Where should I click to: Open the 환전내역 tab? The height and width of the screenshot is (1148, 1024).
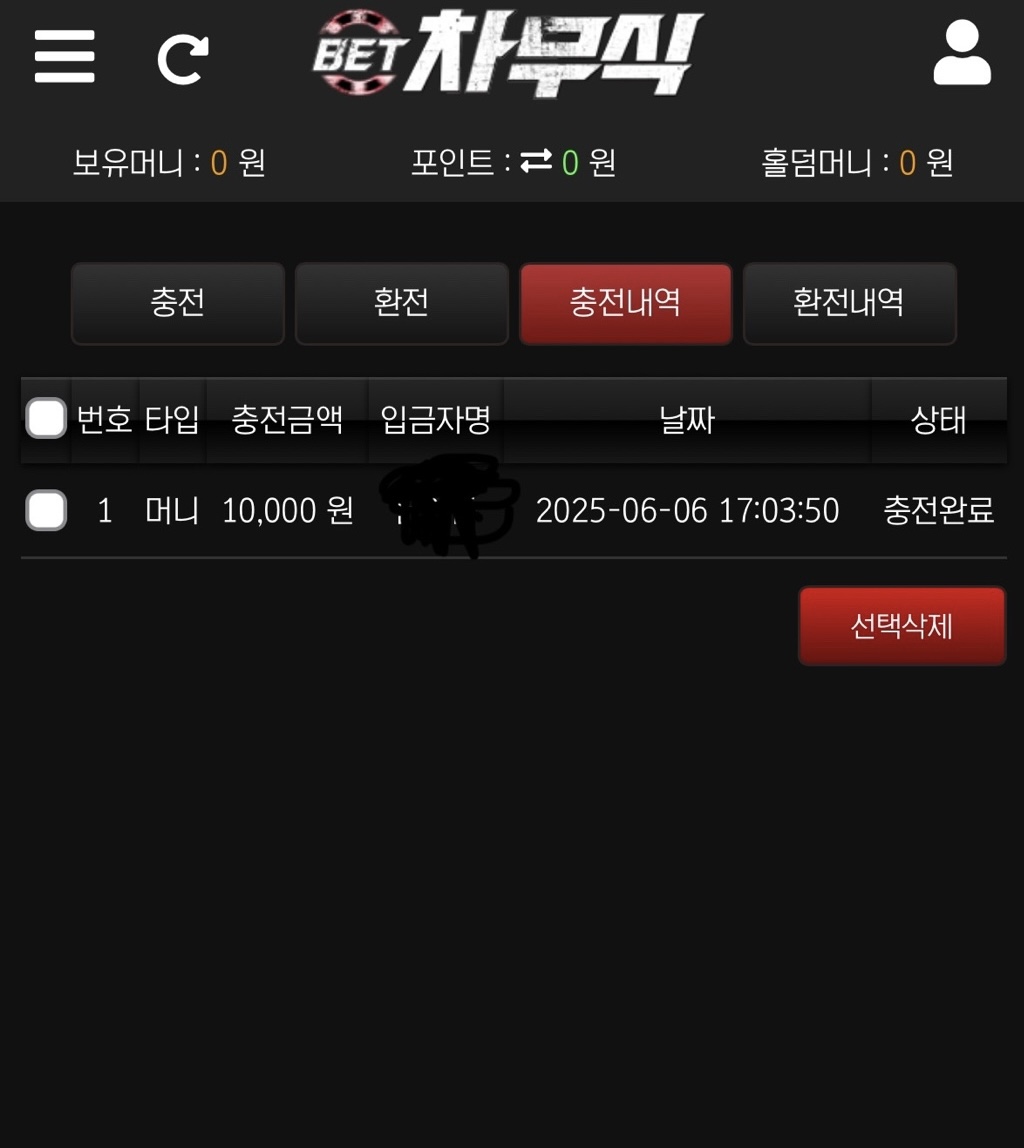[x=849, y=303]
